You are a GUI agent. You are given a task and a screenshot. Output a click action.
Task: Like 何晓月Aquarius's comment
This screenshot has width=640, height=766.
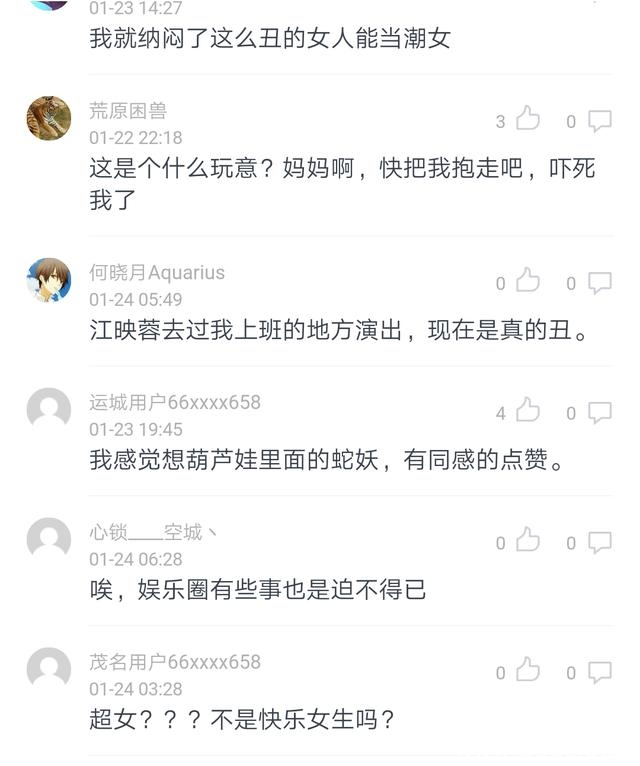click(x=527, y=282)
